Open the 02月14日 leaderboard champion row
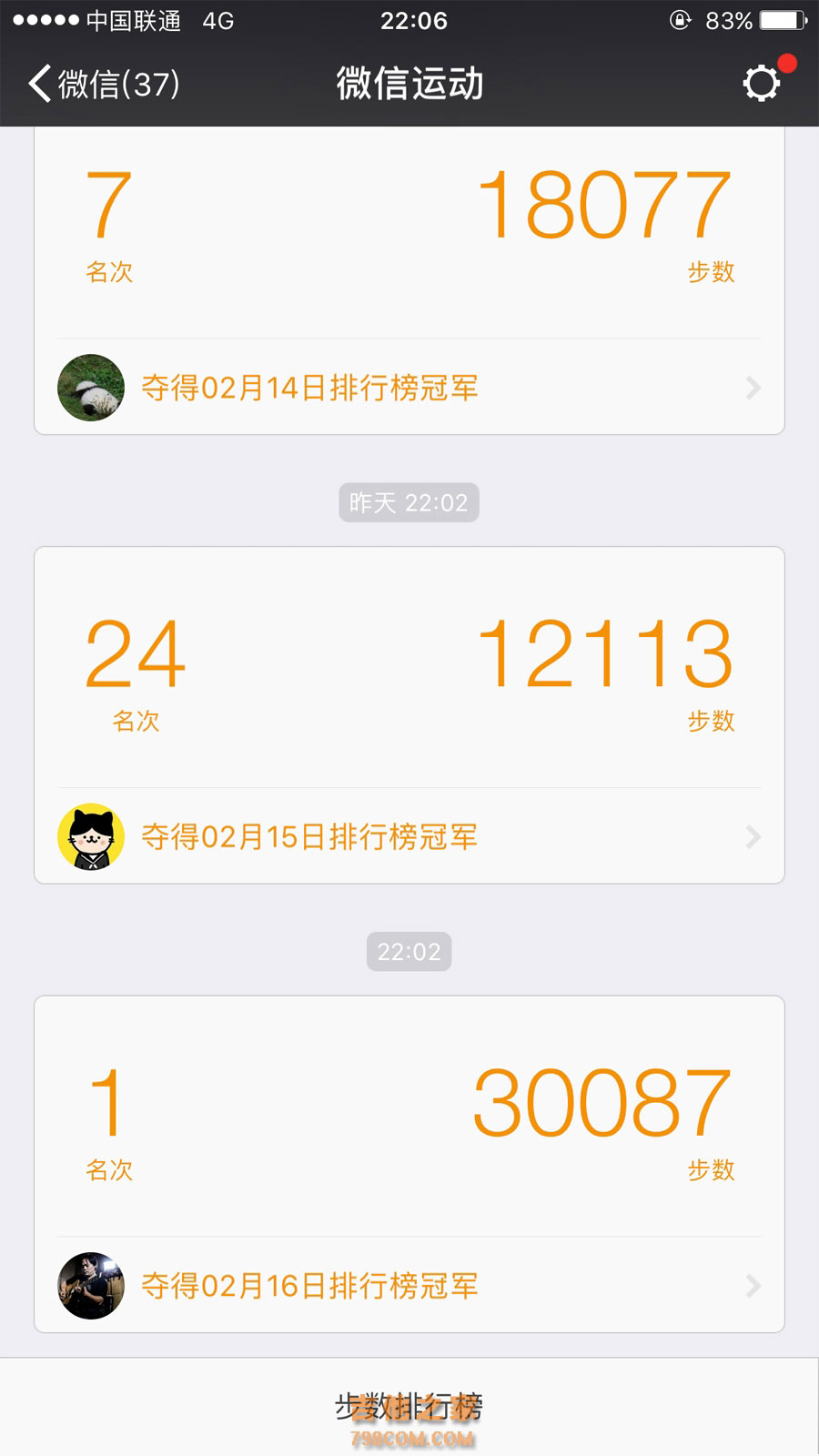 pos(409,388)
